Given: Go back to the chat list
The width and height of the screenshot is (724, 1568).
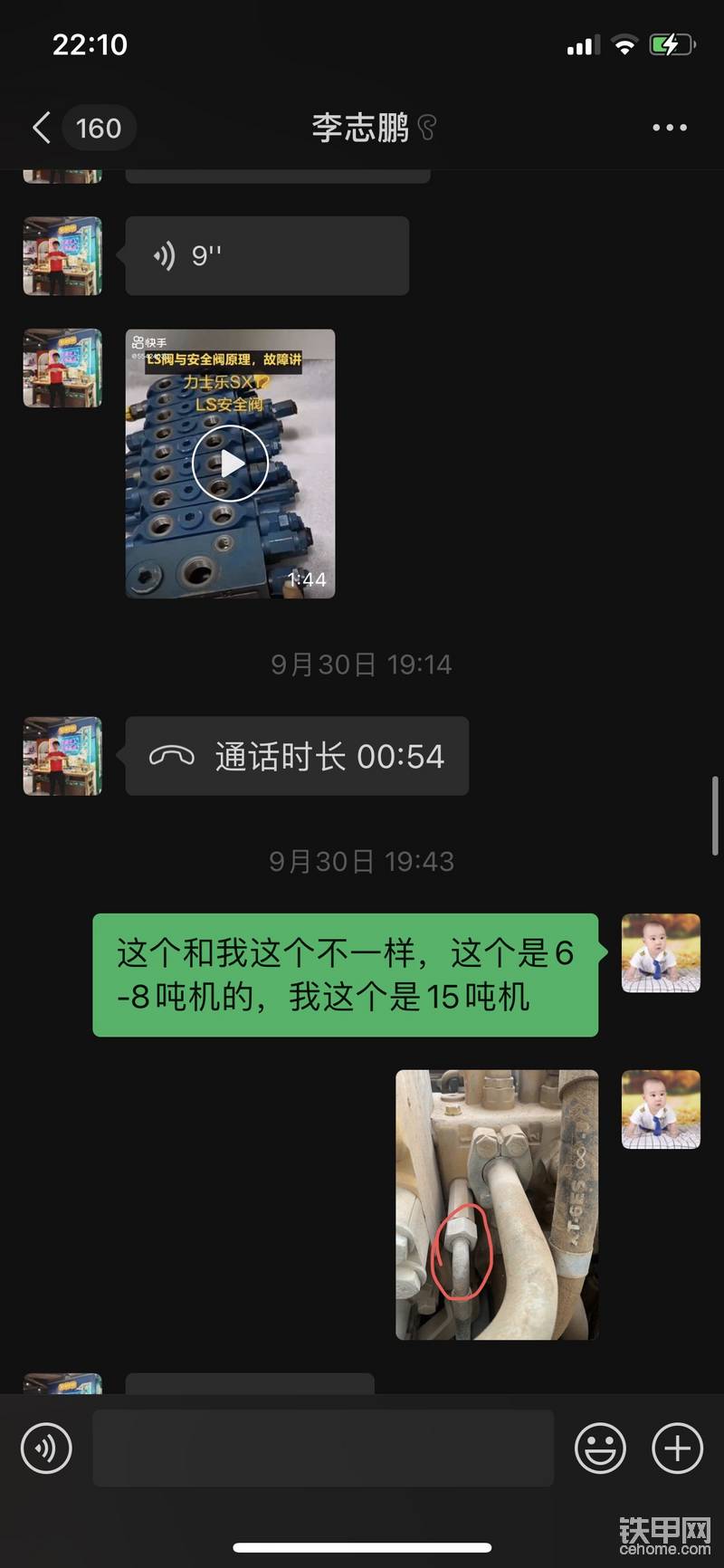Looking at the screenshot, I should [x=42, y=128].
